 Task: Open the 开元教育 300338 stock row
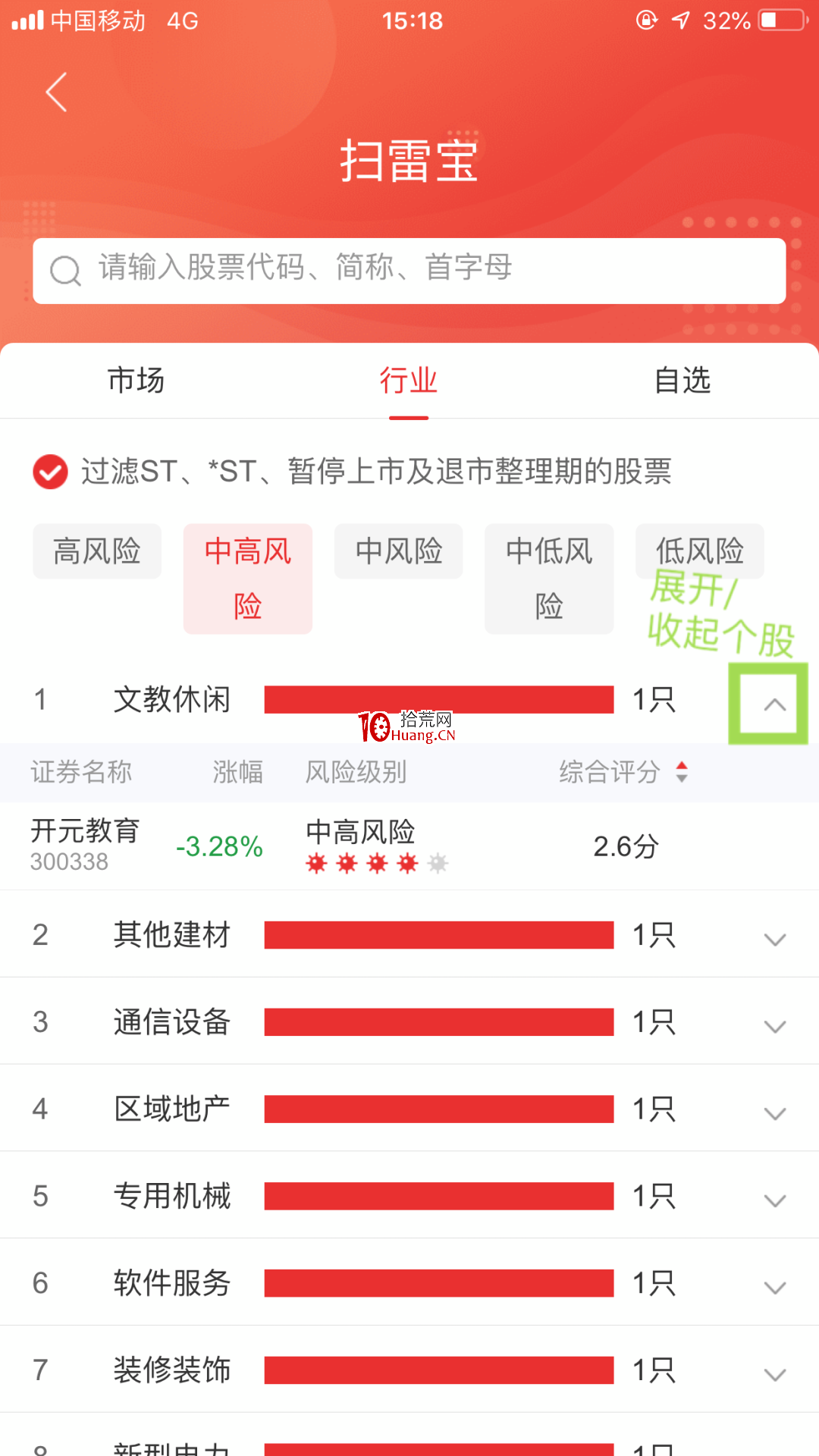(x=409, y=846)
